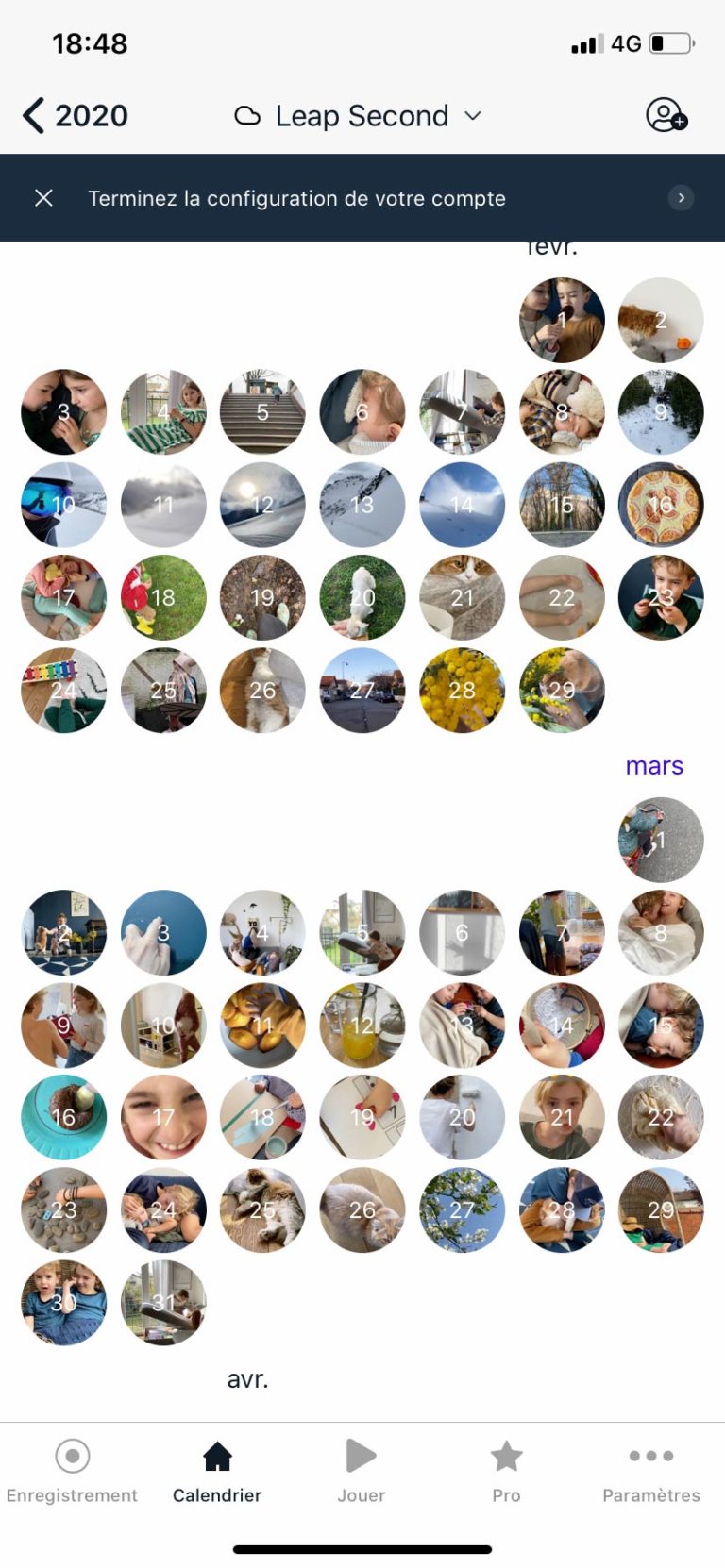Screen dimensions: 725x1568
Task: Switch to the Jouer tab
Action: (362, 1471)
